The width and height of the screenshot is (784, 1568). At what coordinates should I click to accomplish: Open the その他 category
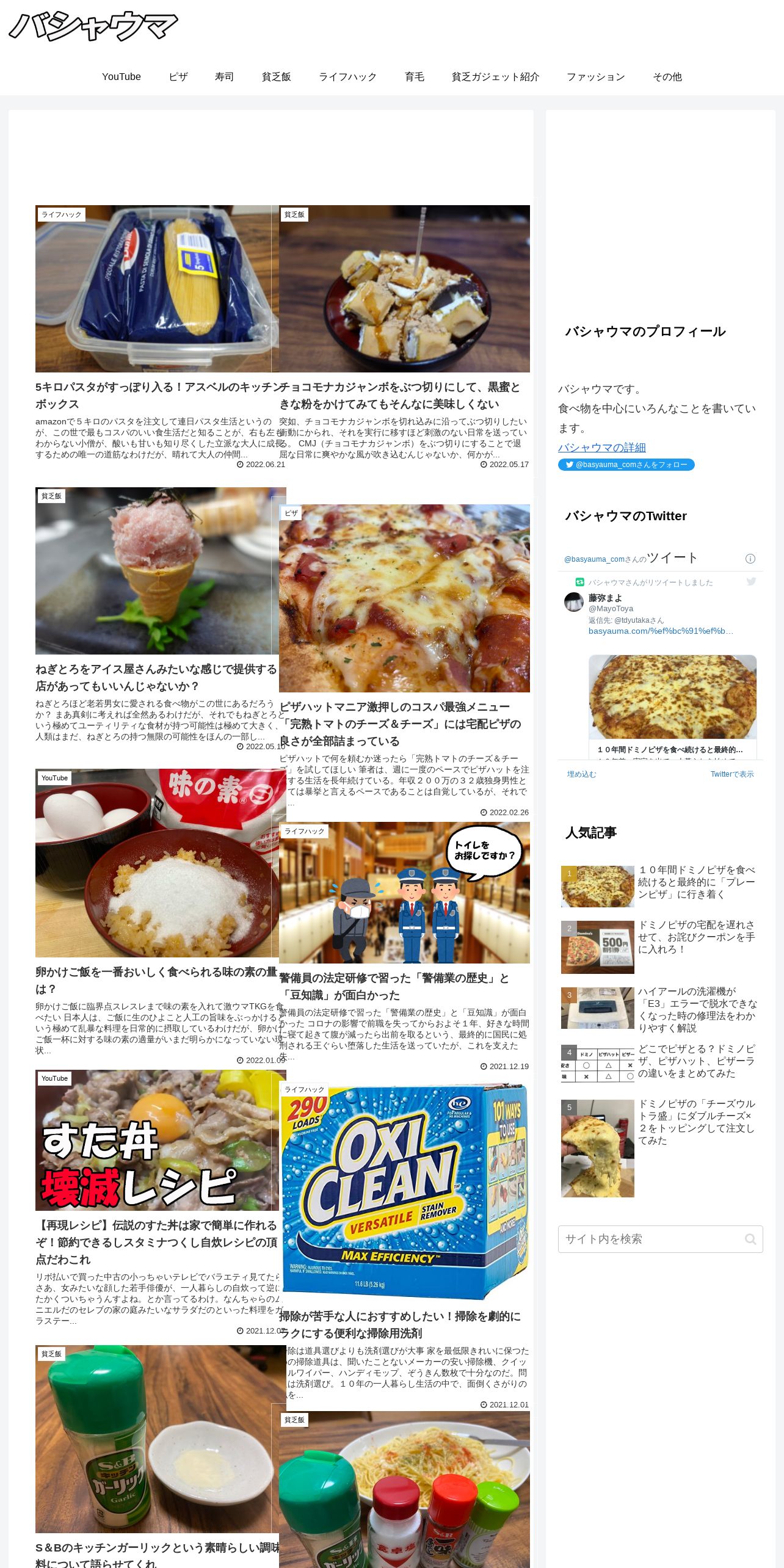(x=667, y=77)
